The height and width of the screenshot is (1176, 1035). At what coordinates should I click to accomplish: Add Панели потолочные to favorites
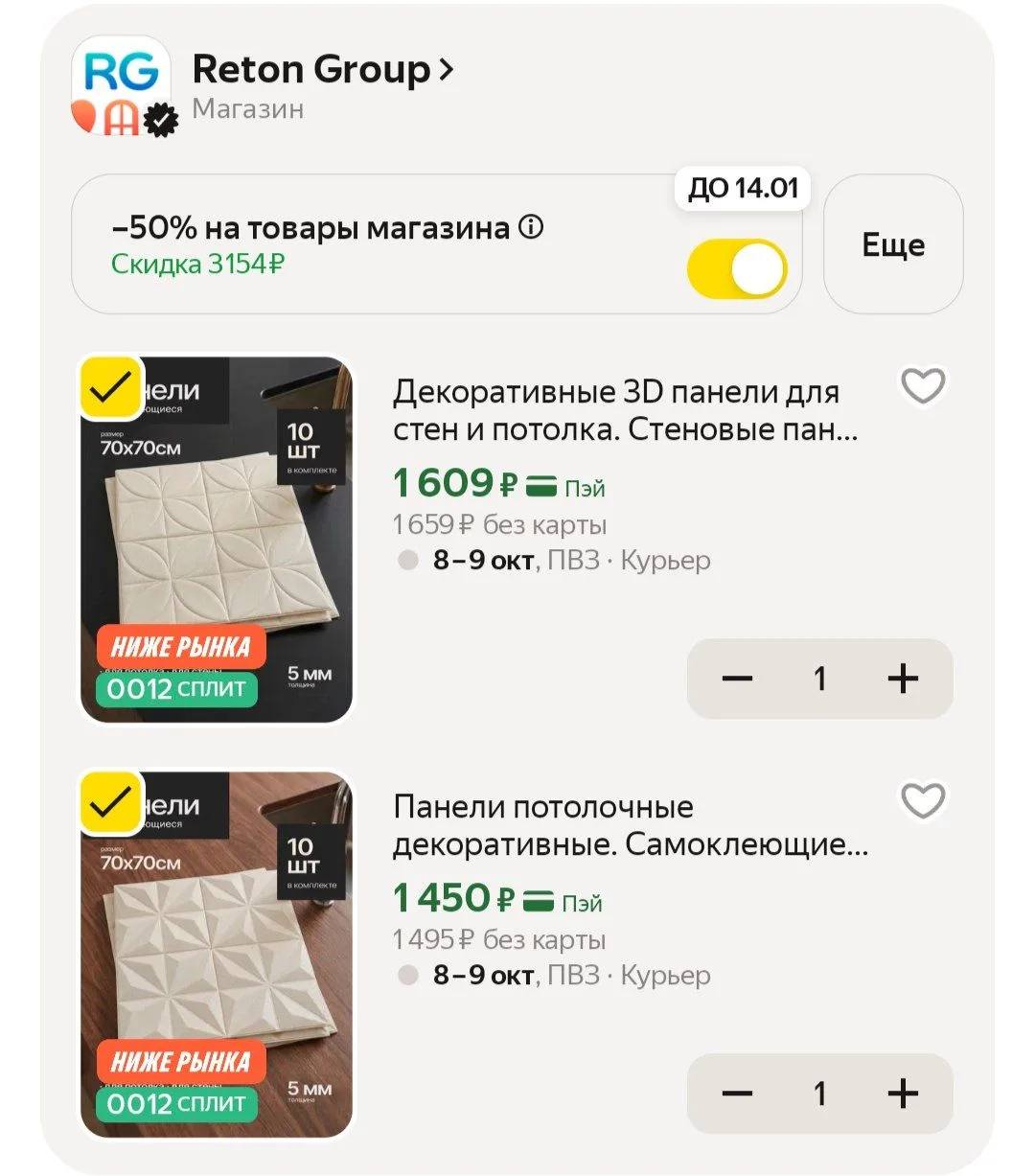(923, 800)
